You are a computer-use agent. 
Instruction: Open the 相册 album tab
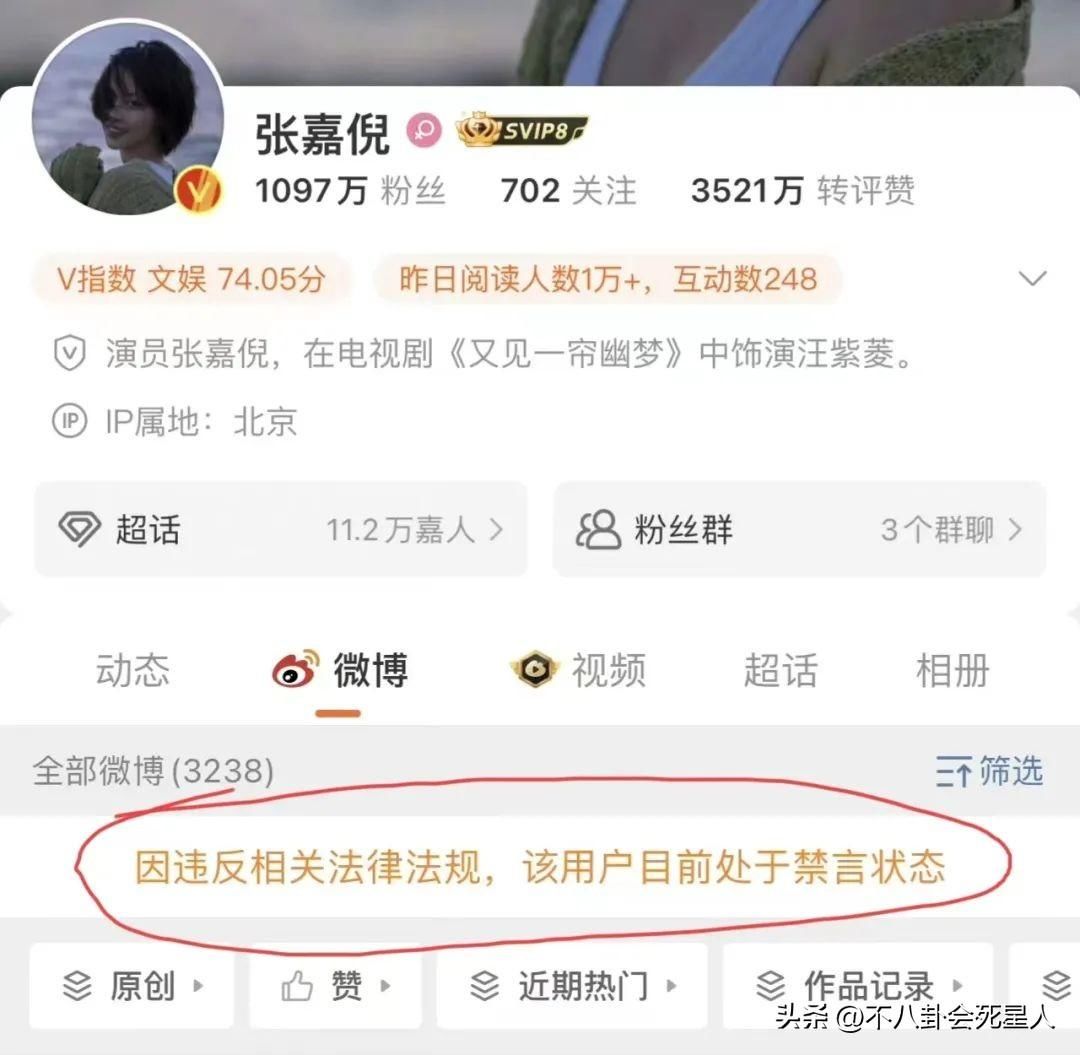click(952, 670)
